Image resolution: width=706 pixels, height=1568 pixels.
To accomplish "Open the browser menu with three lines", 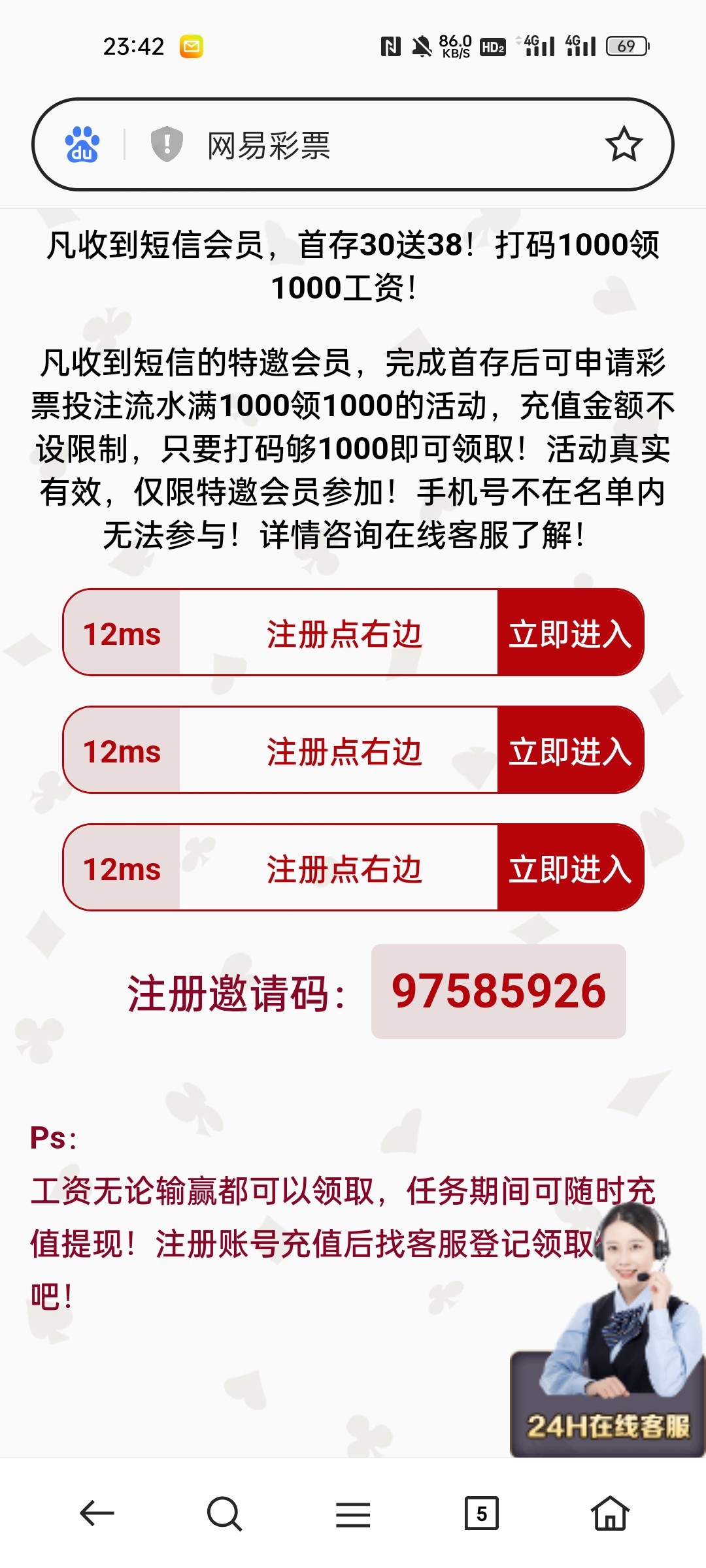I will pyautogui.click(x=353, y=1513).
